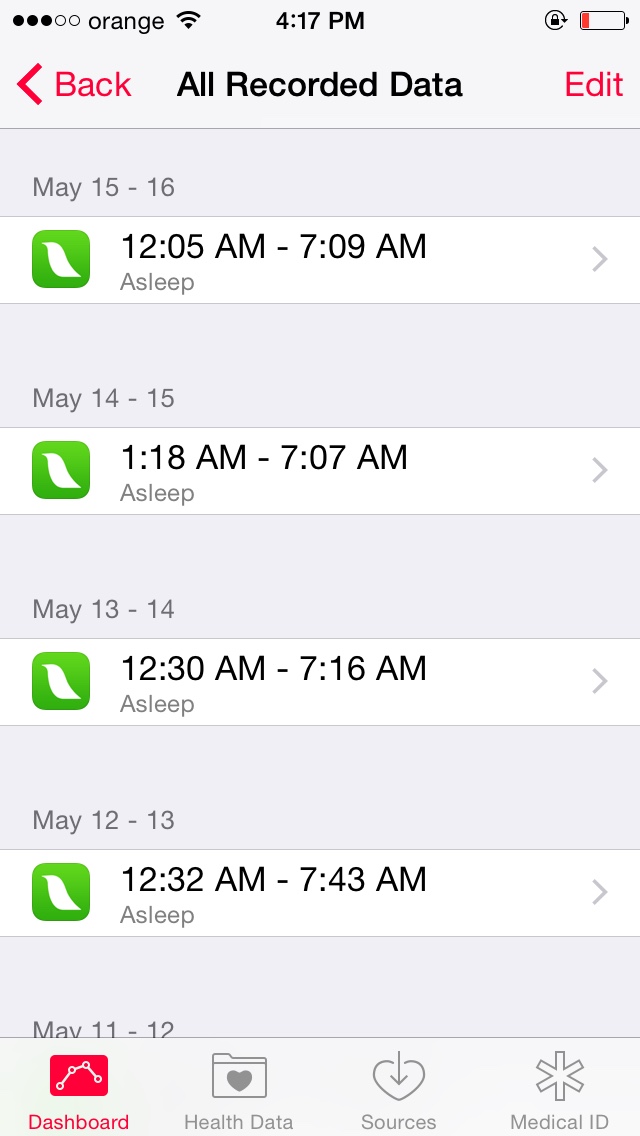Open the May 15 - 16 sleep entry
640x1136 pixels.
tap(320, 260)
